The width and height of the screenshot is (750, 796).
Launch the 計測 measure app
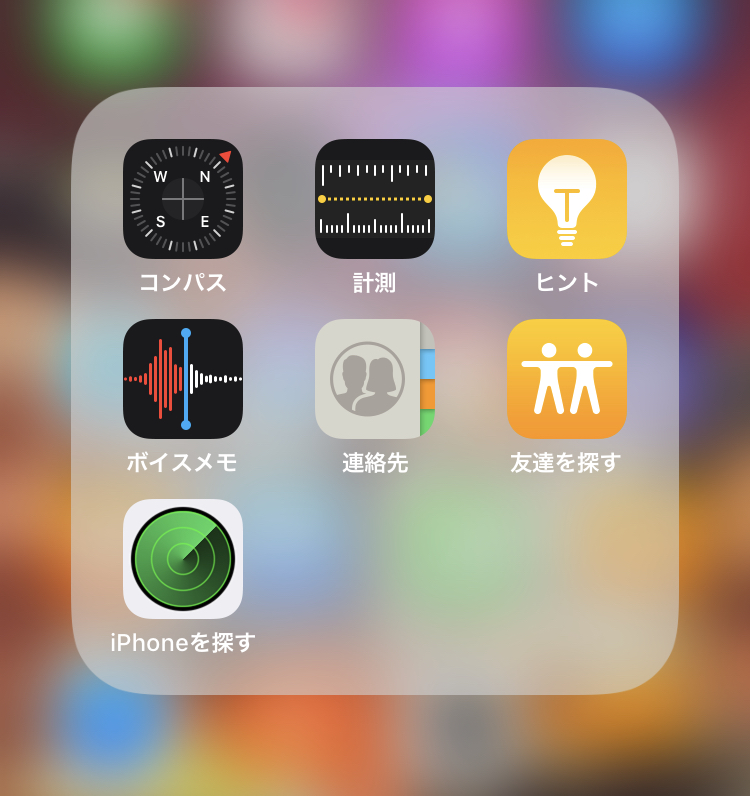point(375,199)
